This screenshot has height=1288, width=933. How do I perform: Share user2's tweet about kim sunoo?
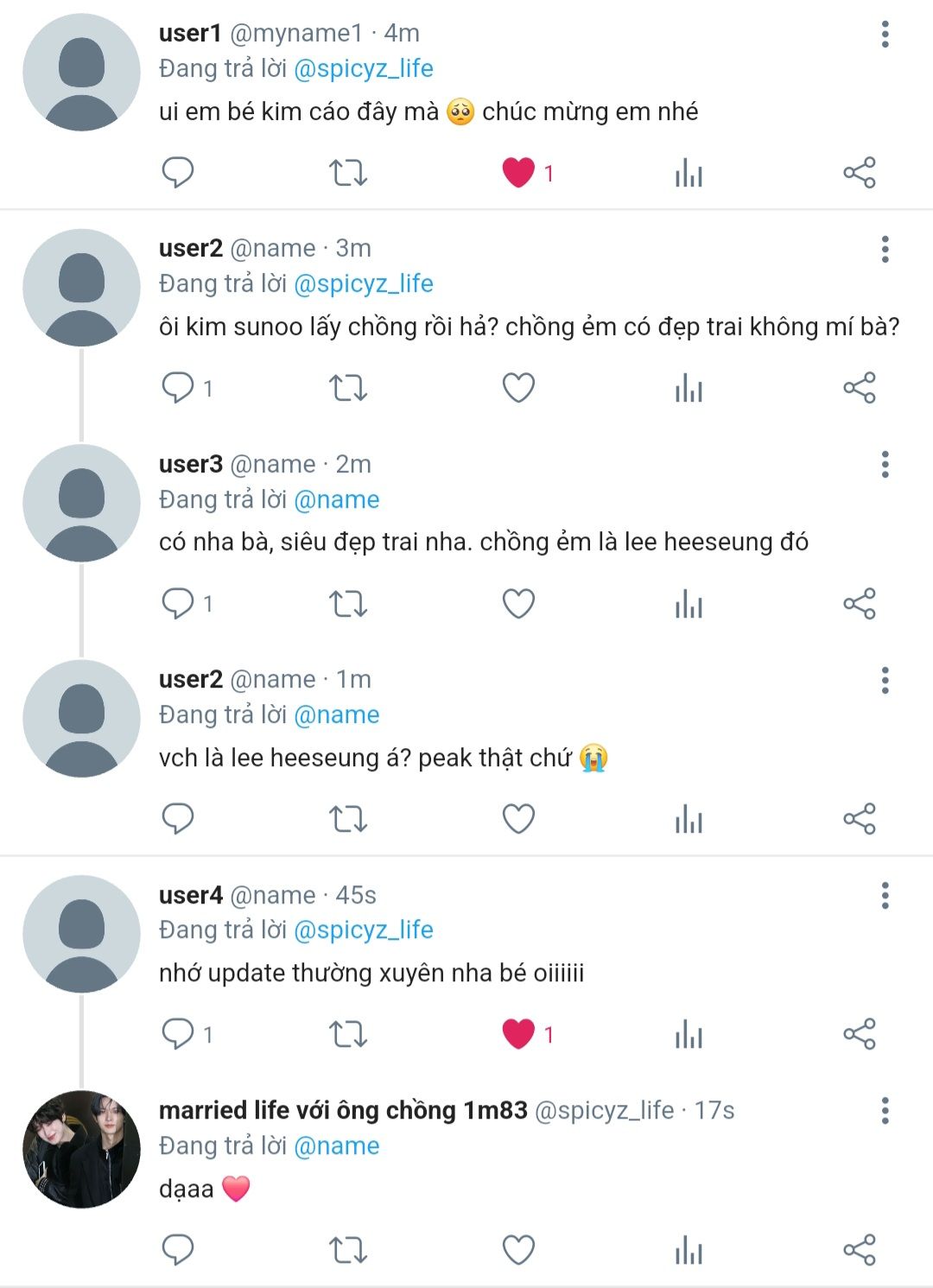tap(859, 388)
